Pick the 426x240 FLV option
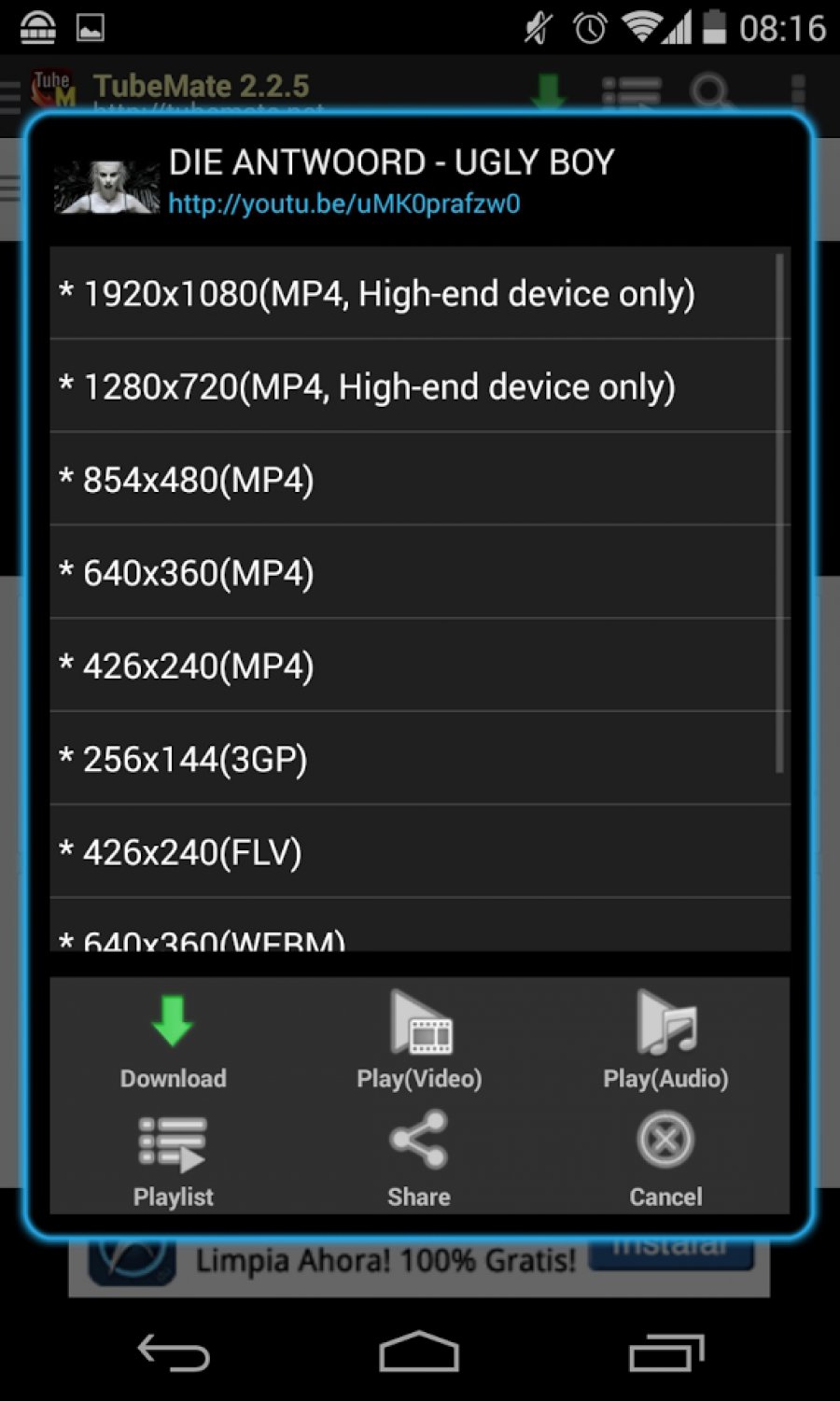This screenshot has height=1401, width=840. [192, 853]
